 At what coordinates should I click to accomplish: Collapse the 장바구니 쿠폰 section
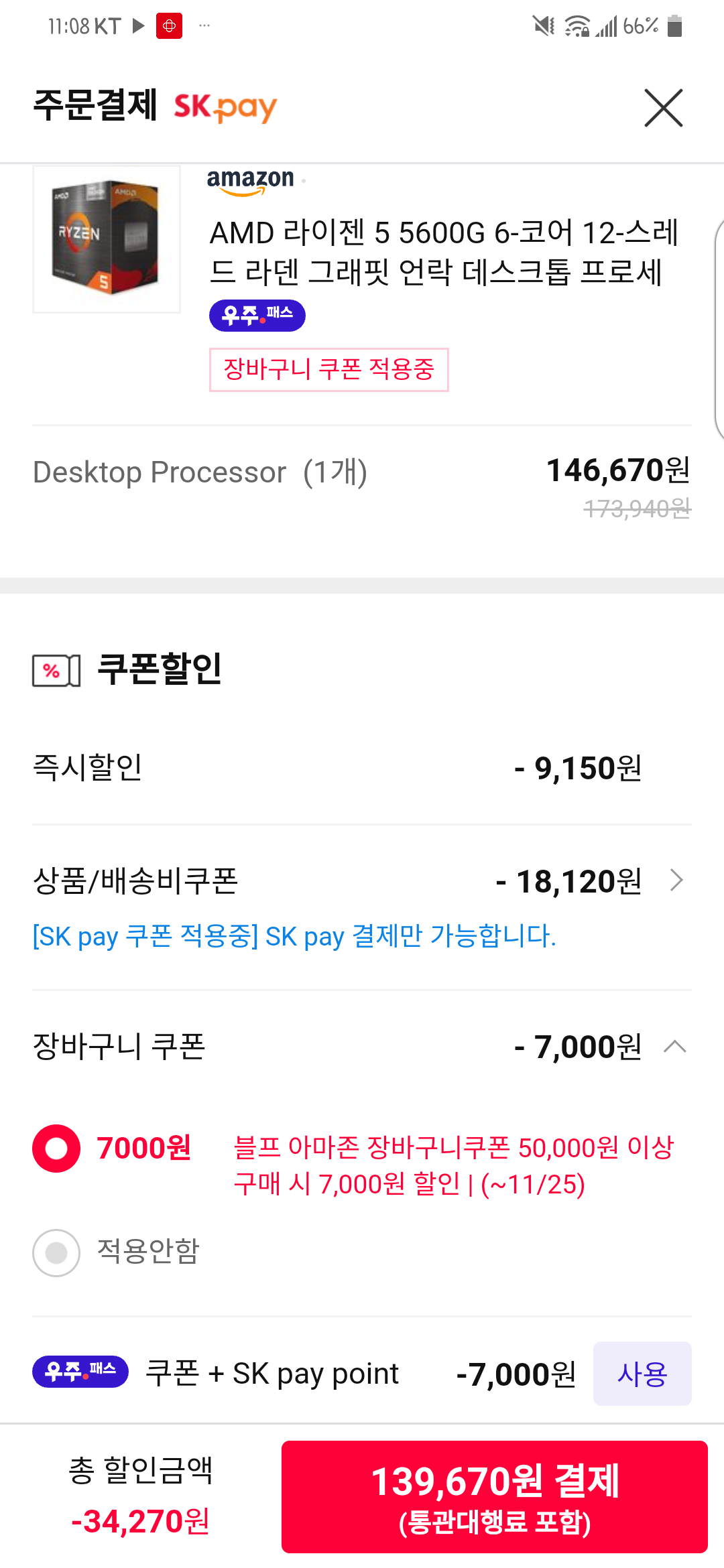point(674,1047)
